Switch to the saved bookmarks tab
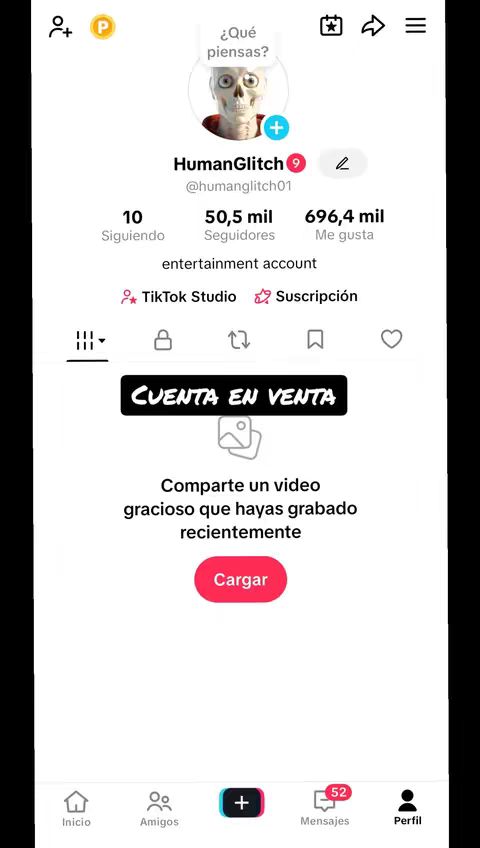480x848 pixels. 315,340
